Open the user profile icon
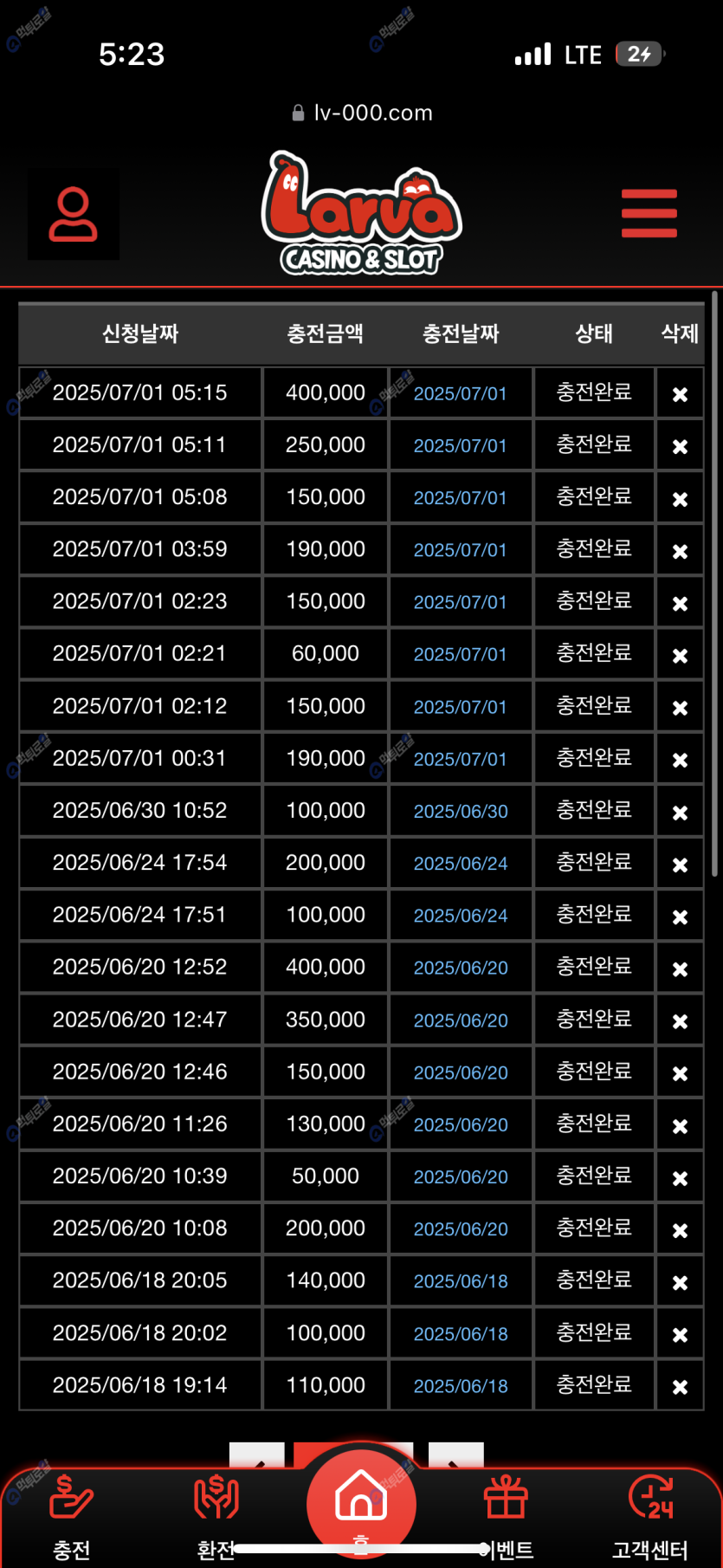This screenshot has height=1568, width=723. coord(74,214)
